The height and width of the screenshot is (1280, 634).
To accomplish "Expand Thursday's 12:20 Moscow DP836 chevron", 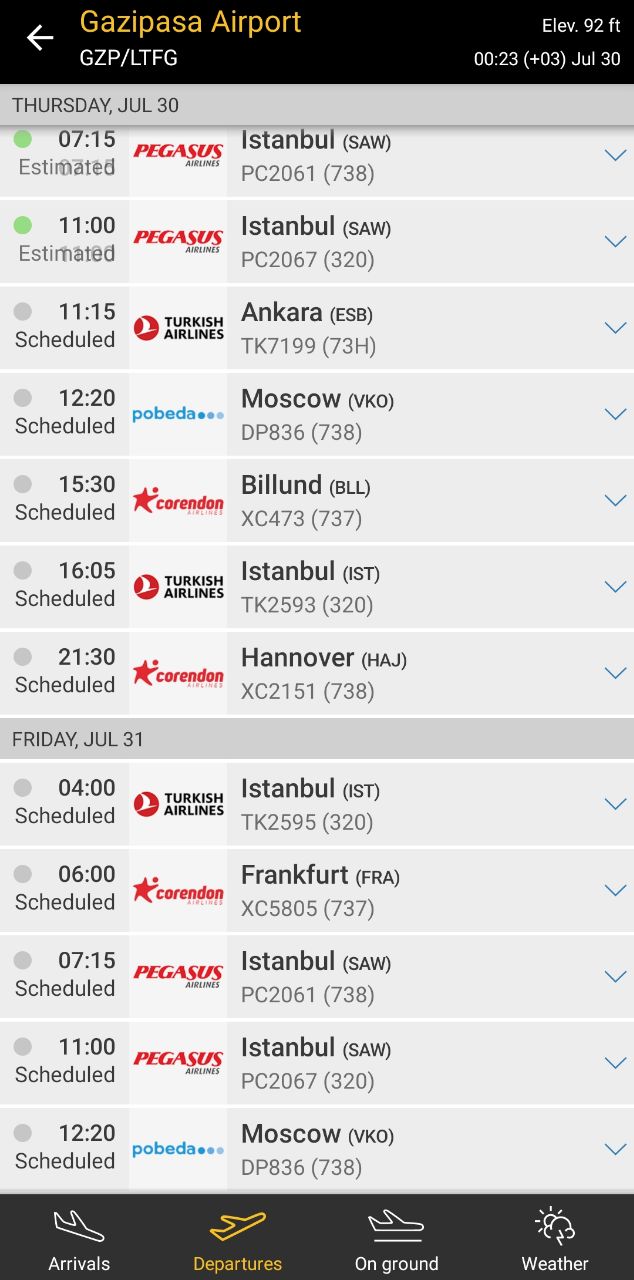I will point(615,414).
